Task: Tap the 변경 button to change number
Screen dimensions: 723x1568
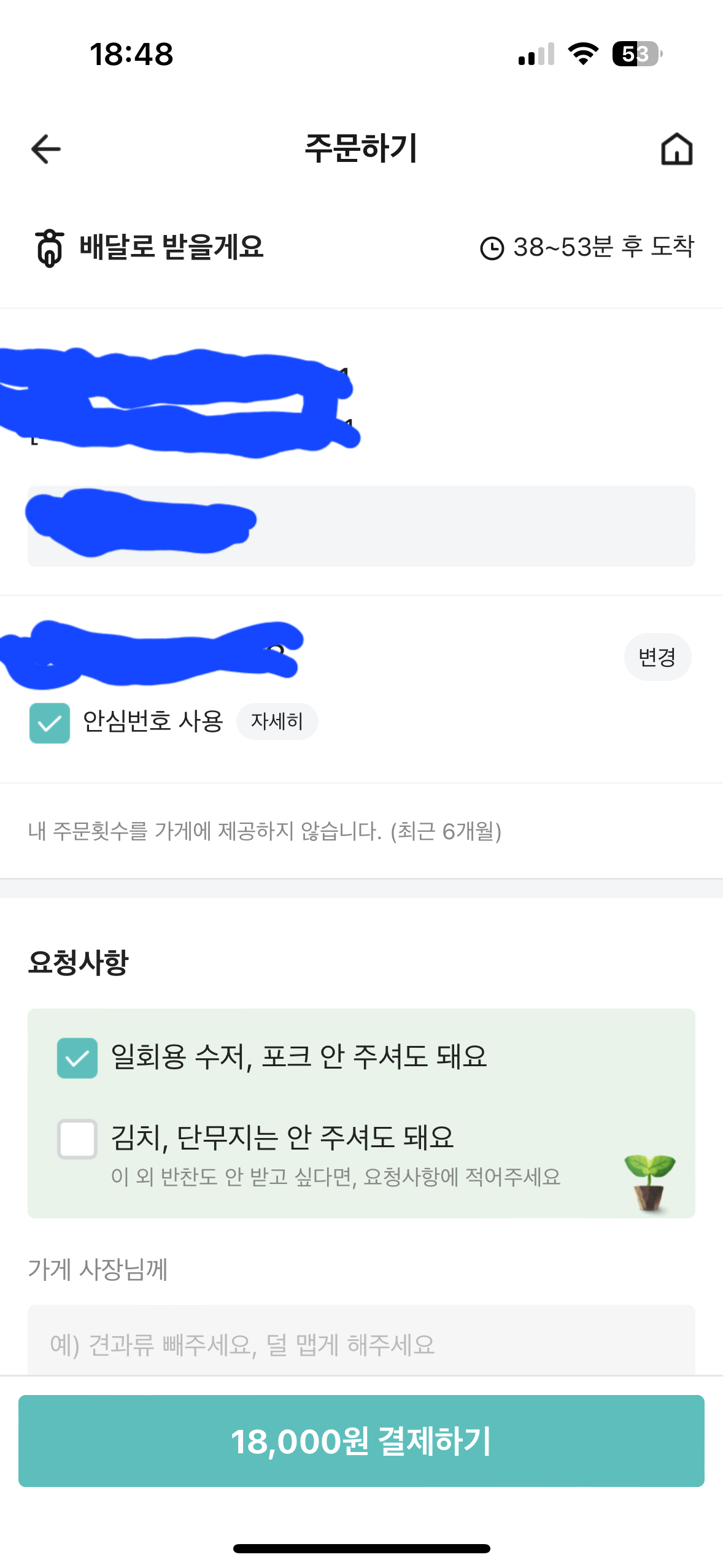Action: (657, 657)
